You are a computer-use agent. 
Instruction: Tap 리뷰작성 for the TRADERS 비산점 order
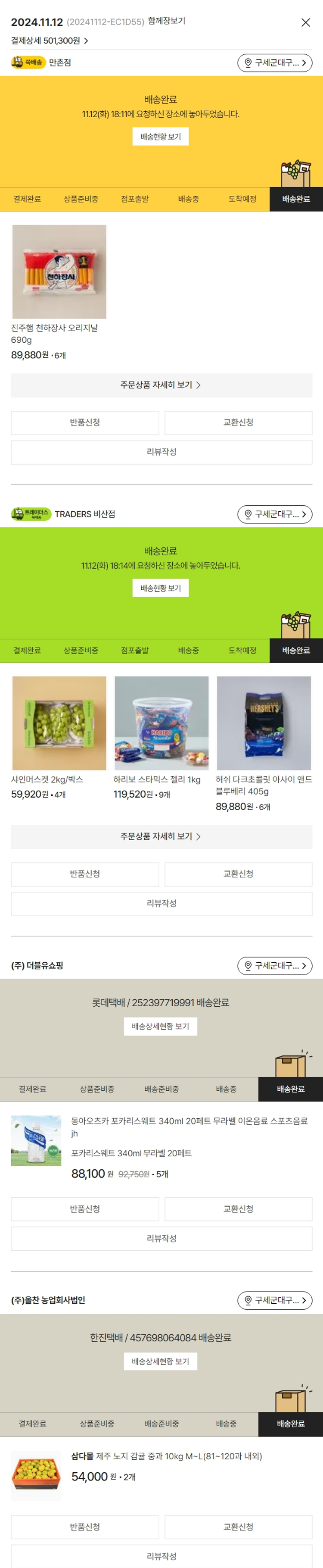pos(161,903)
